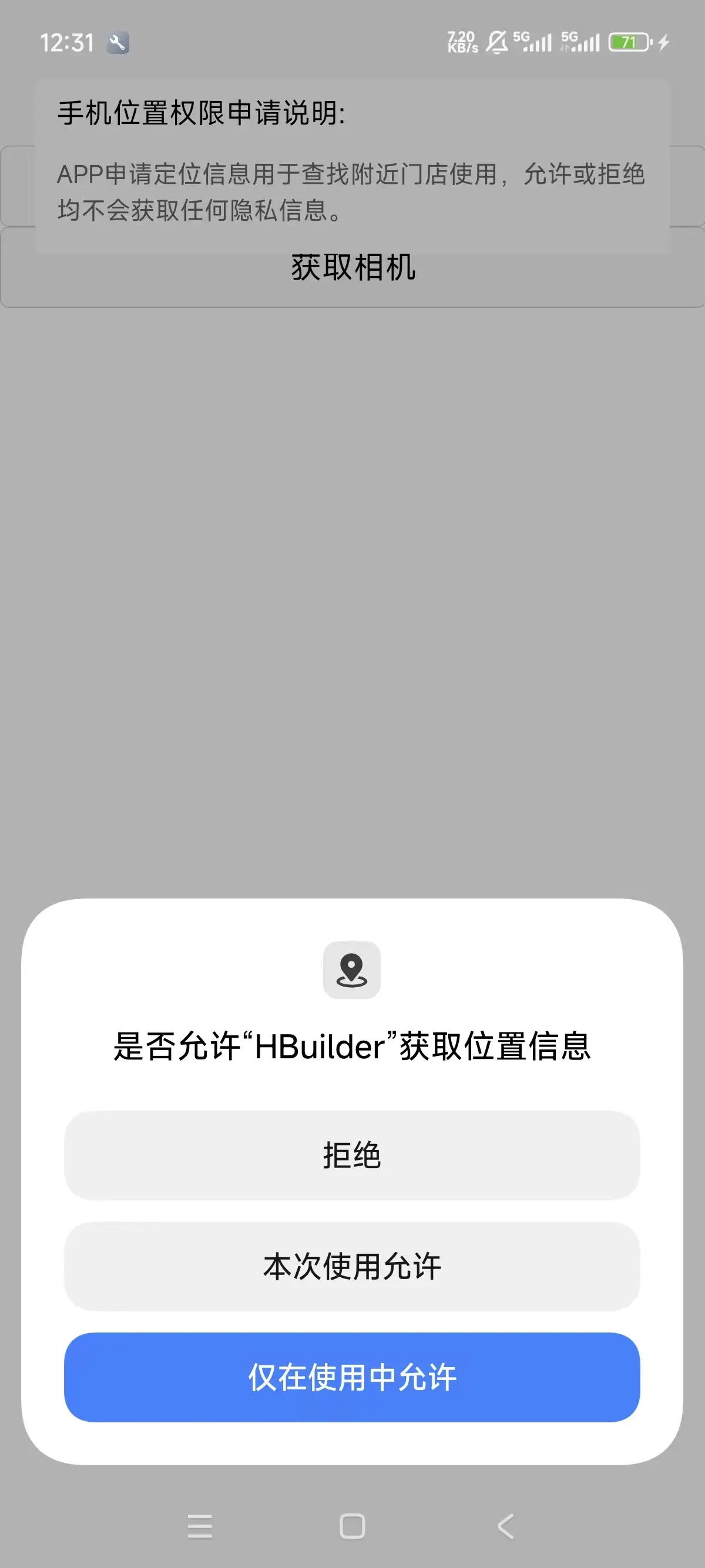The image size is (705, 1568).
Task: Deny HBuilder location access with 拒绝
Action: [x=352, y=1155]
